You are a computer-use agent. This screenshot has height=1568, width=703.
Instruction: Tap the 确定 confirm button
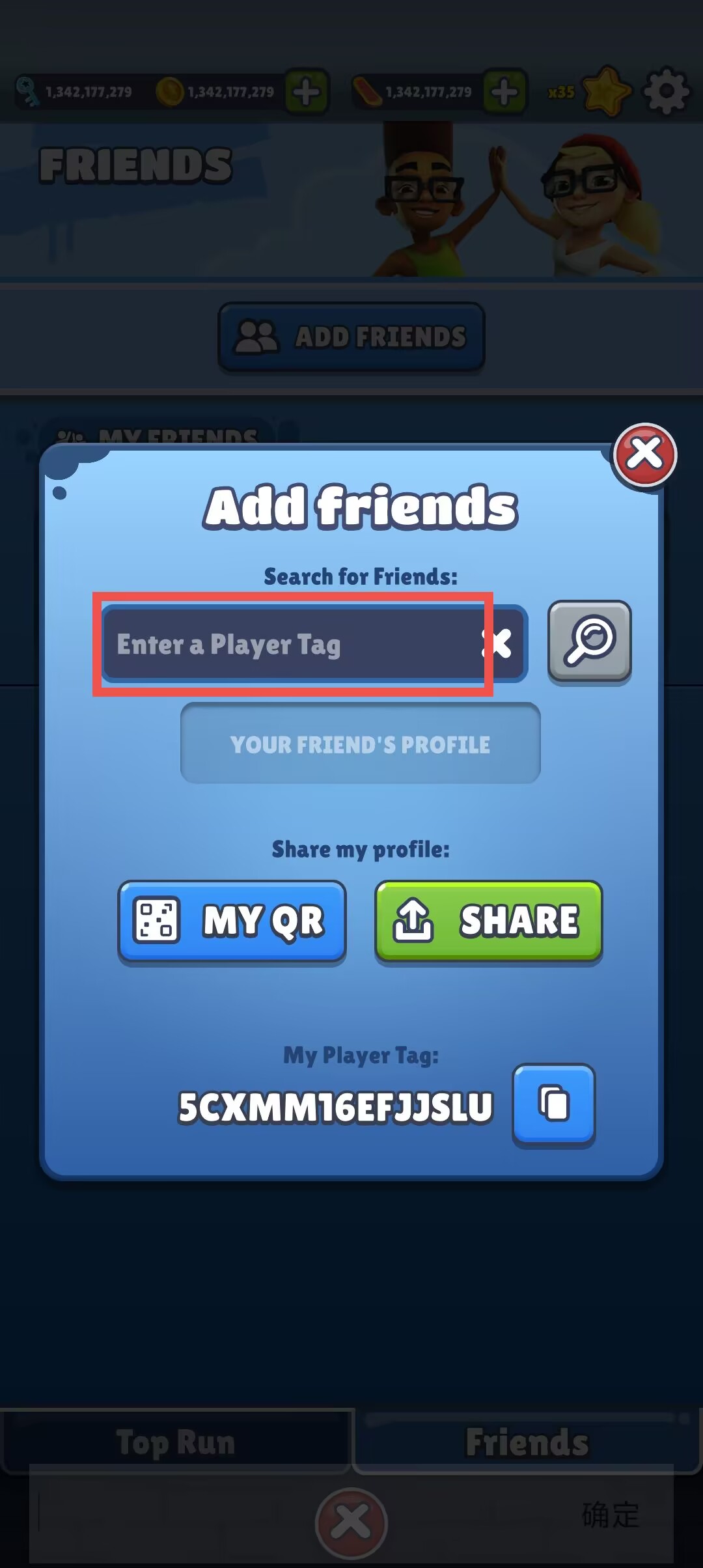[x=610, y=1515]
